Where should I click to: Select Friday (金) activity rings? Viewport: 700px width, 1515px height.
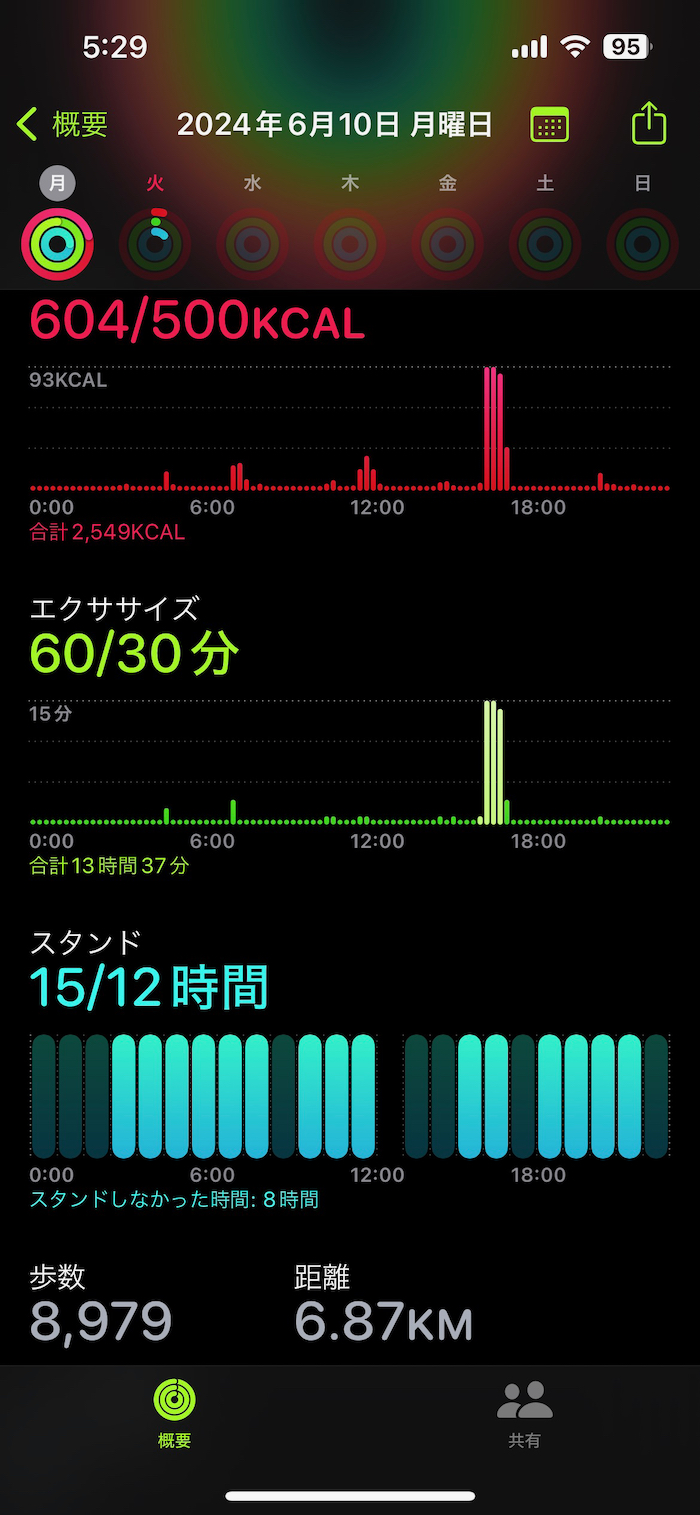click(x=447, y=243)
